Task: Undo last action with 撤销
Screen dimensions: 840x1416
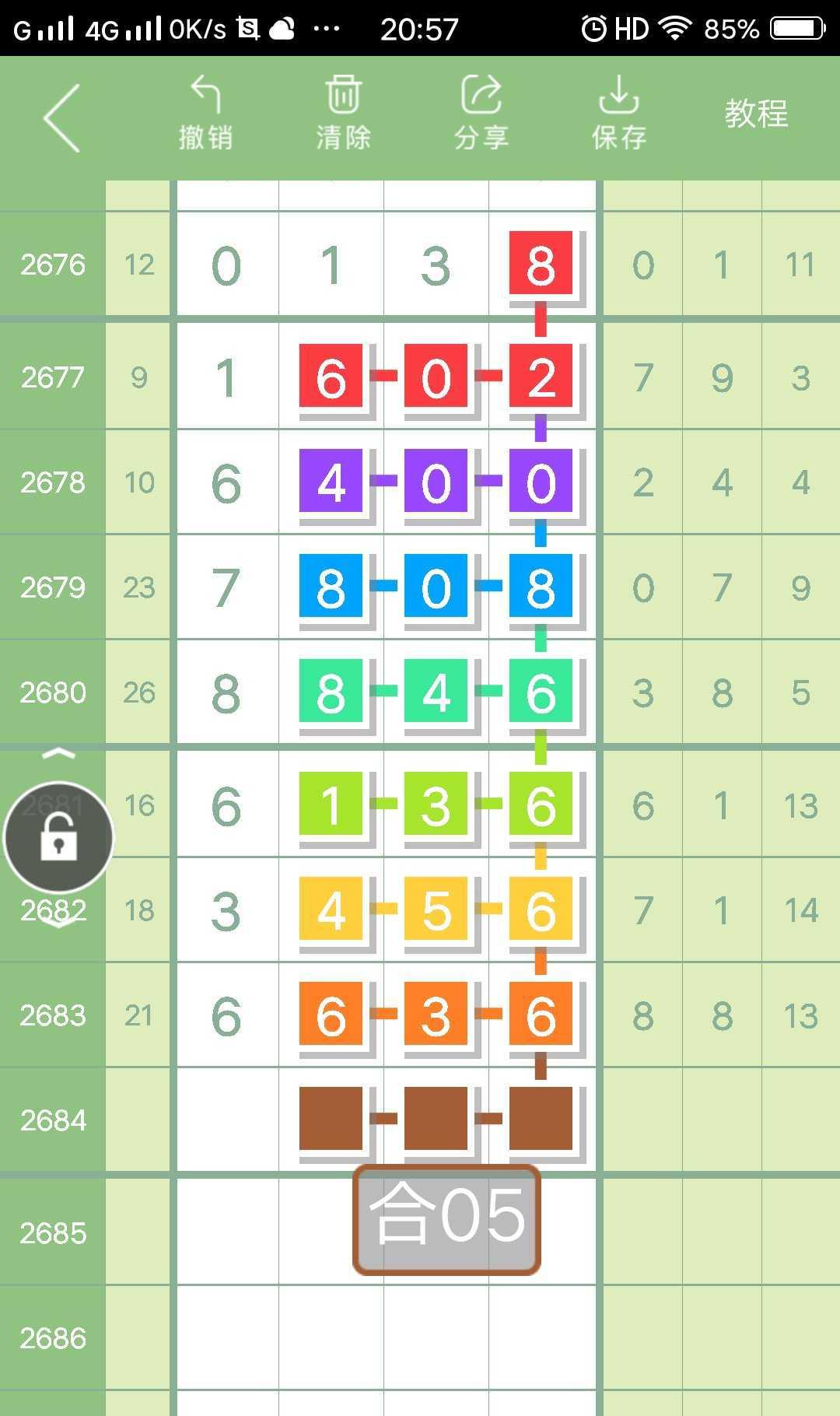Action: click(205, 114)
